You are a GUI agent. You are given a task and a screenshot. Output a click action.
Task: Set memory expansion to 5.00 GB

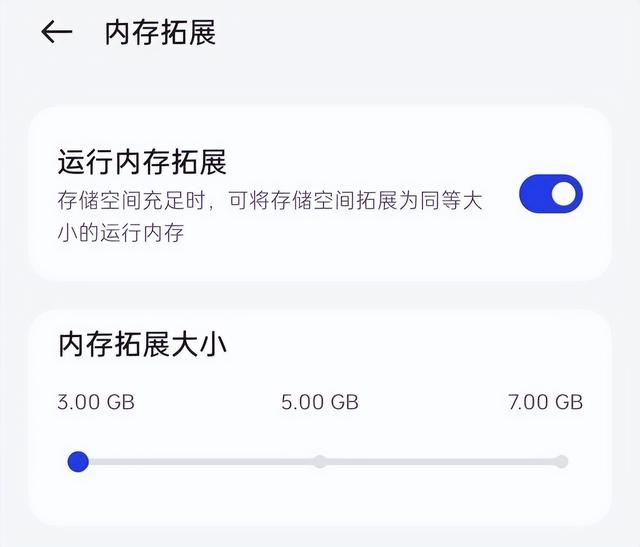click(x=320, y=461)
